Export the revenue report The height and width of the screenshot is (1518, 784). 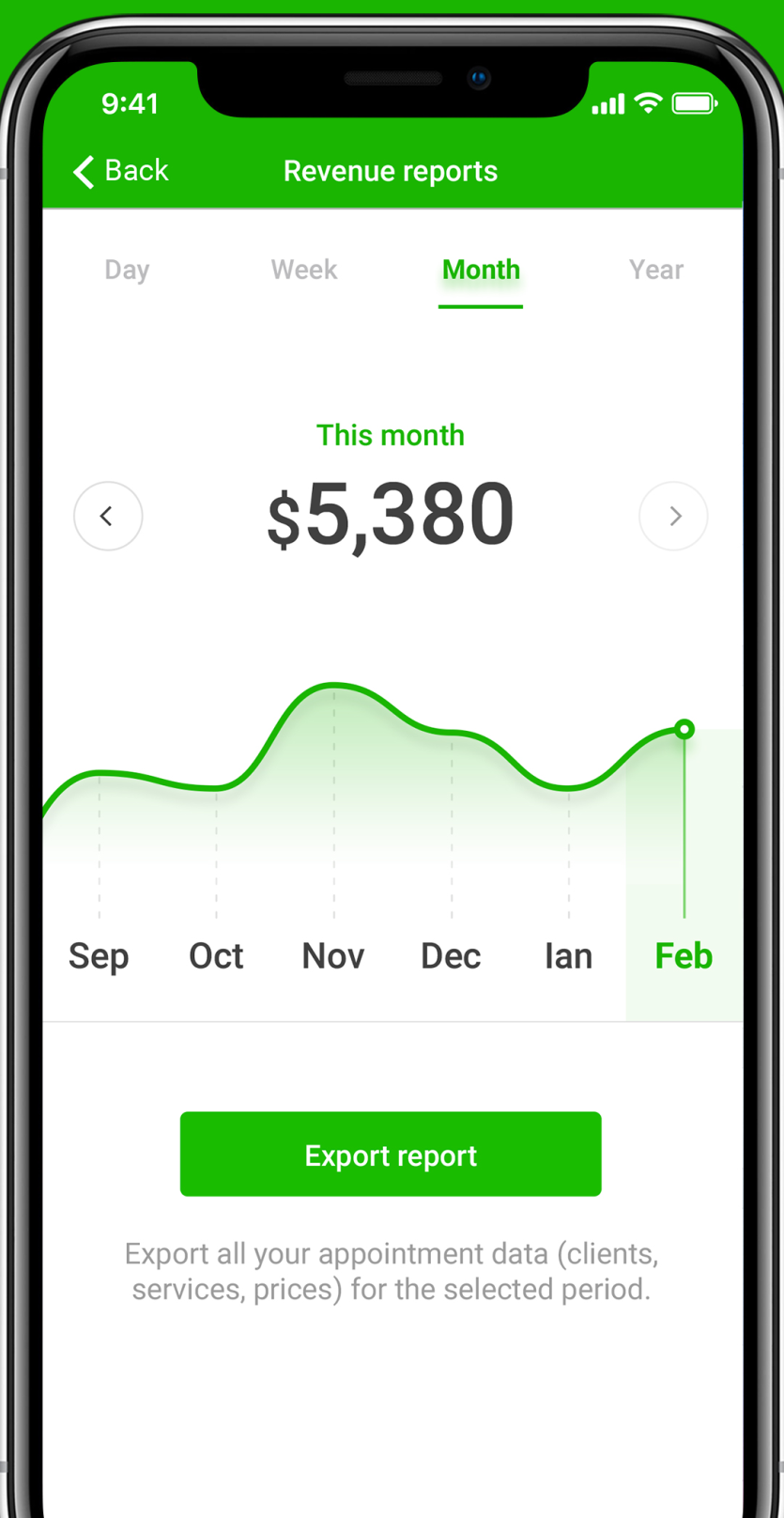[391, 1154]
